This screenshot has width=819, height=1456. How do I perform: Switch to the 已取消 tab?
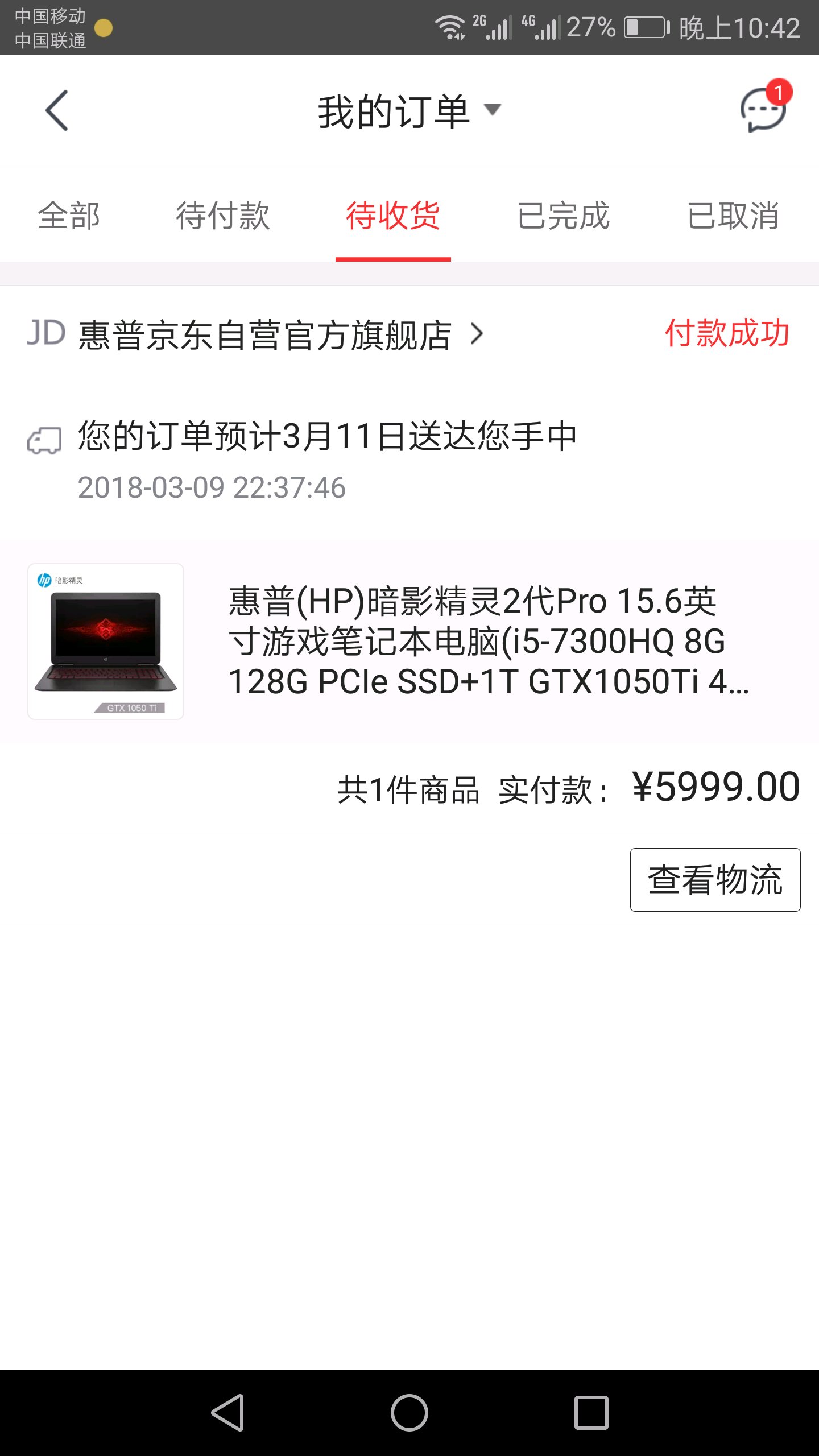click(733, 216)
